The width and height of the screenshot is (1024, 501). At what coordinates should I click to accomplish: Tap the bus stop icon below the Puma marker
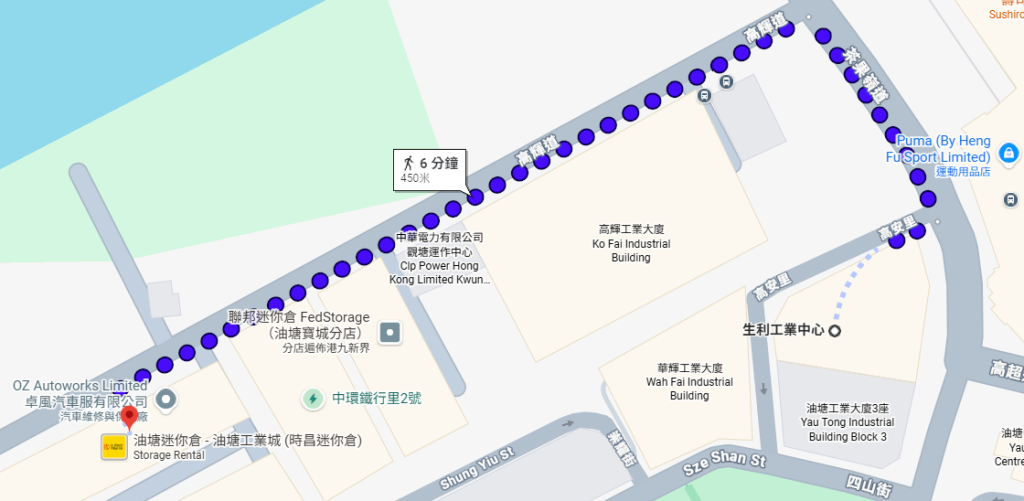click(1010, 199)
